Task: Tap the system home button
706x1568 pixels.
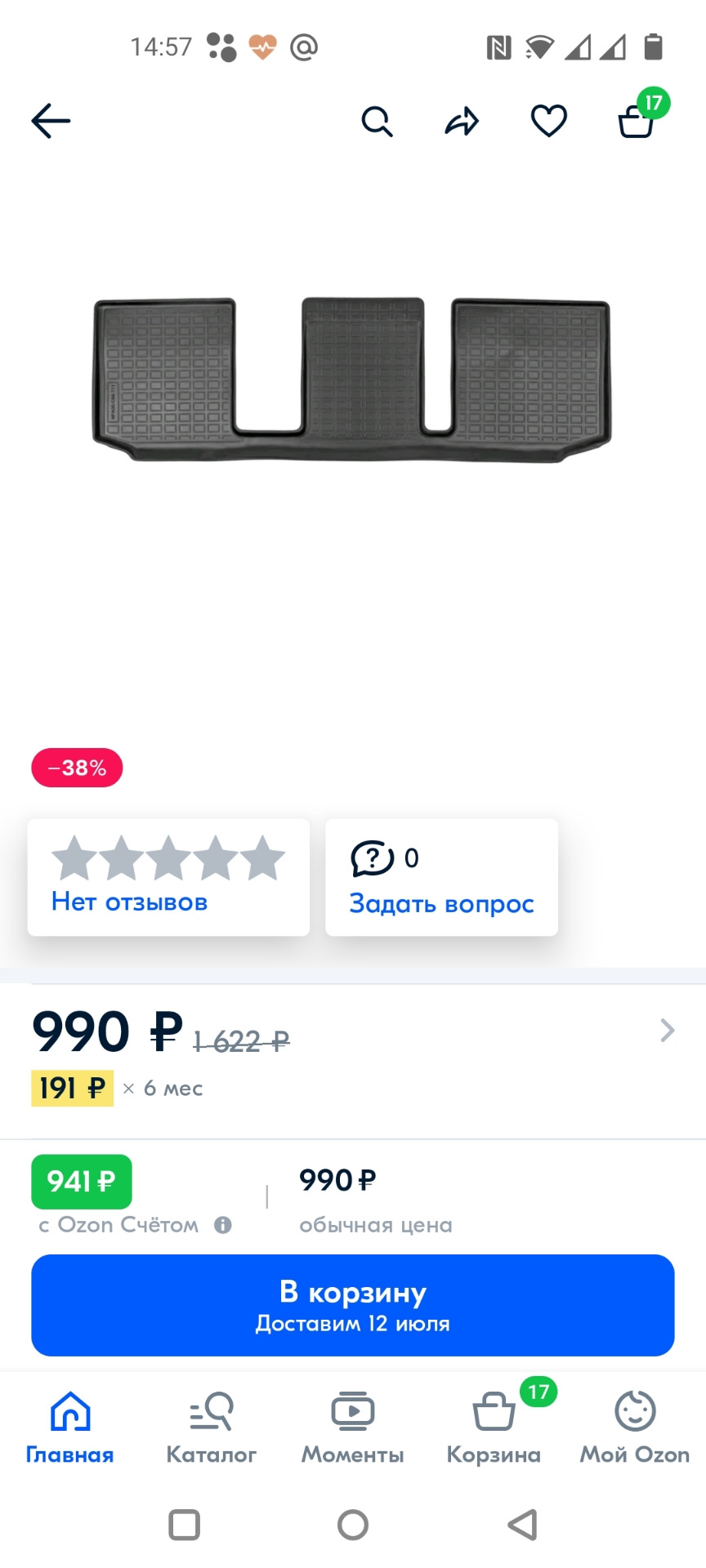Action: 353,1525
